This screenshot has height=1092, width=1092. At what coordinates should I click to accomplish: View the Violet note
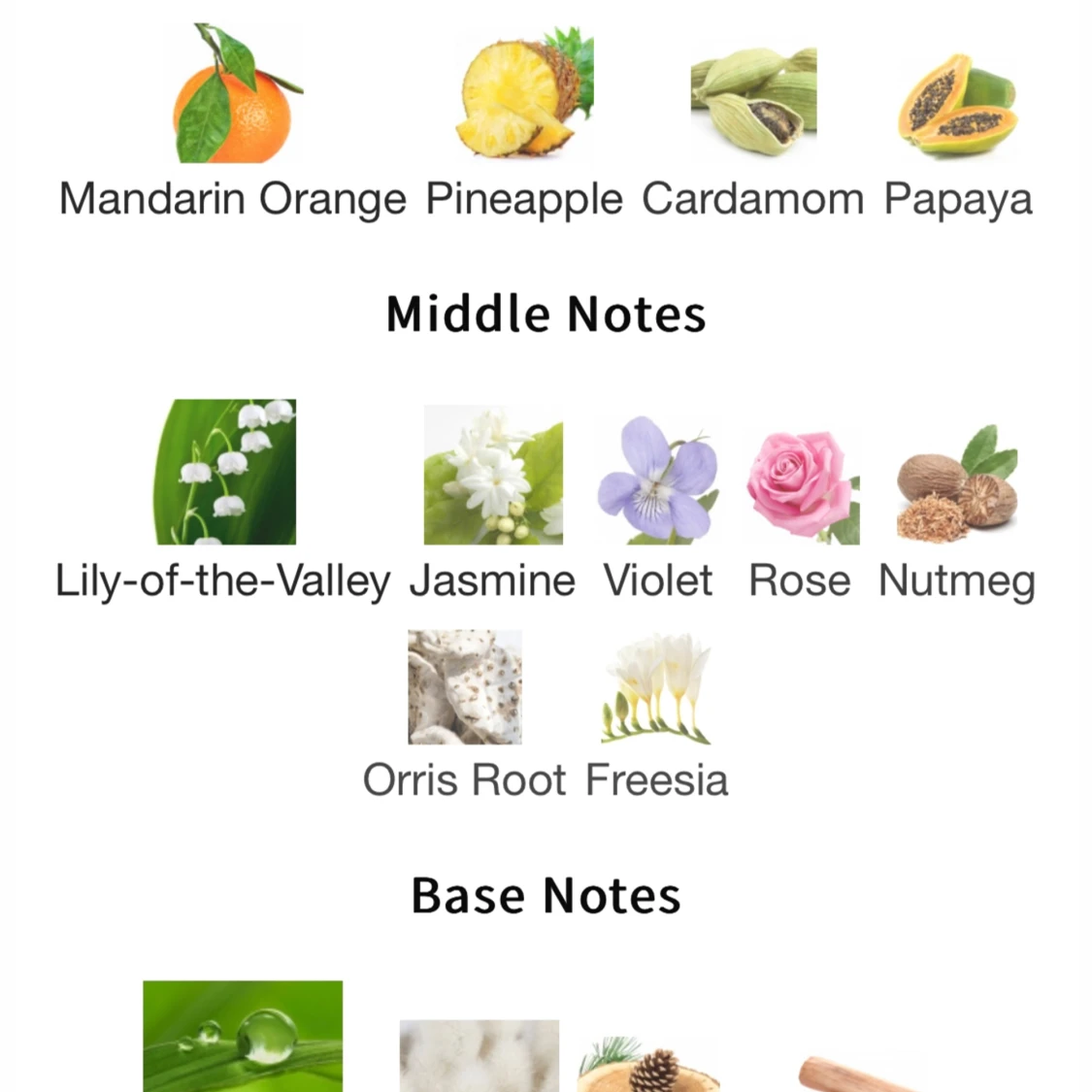tap(658, 480)
